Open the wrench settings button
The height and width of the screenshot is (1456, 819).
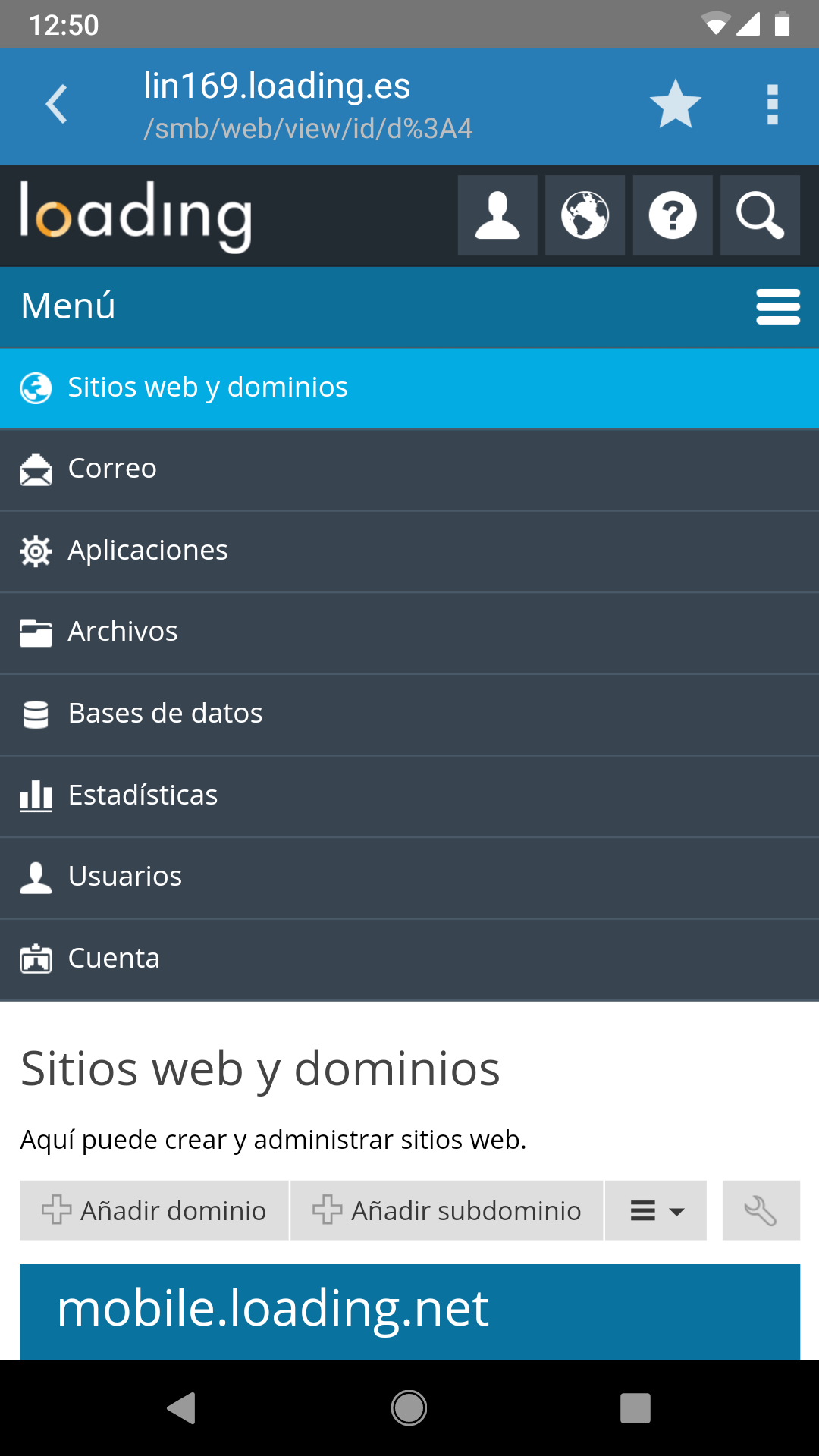[761, 1210]
